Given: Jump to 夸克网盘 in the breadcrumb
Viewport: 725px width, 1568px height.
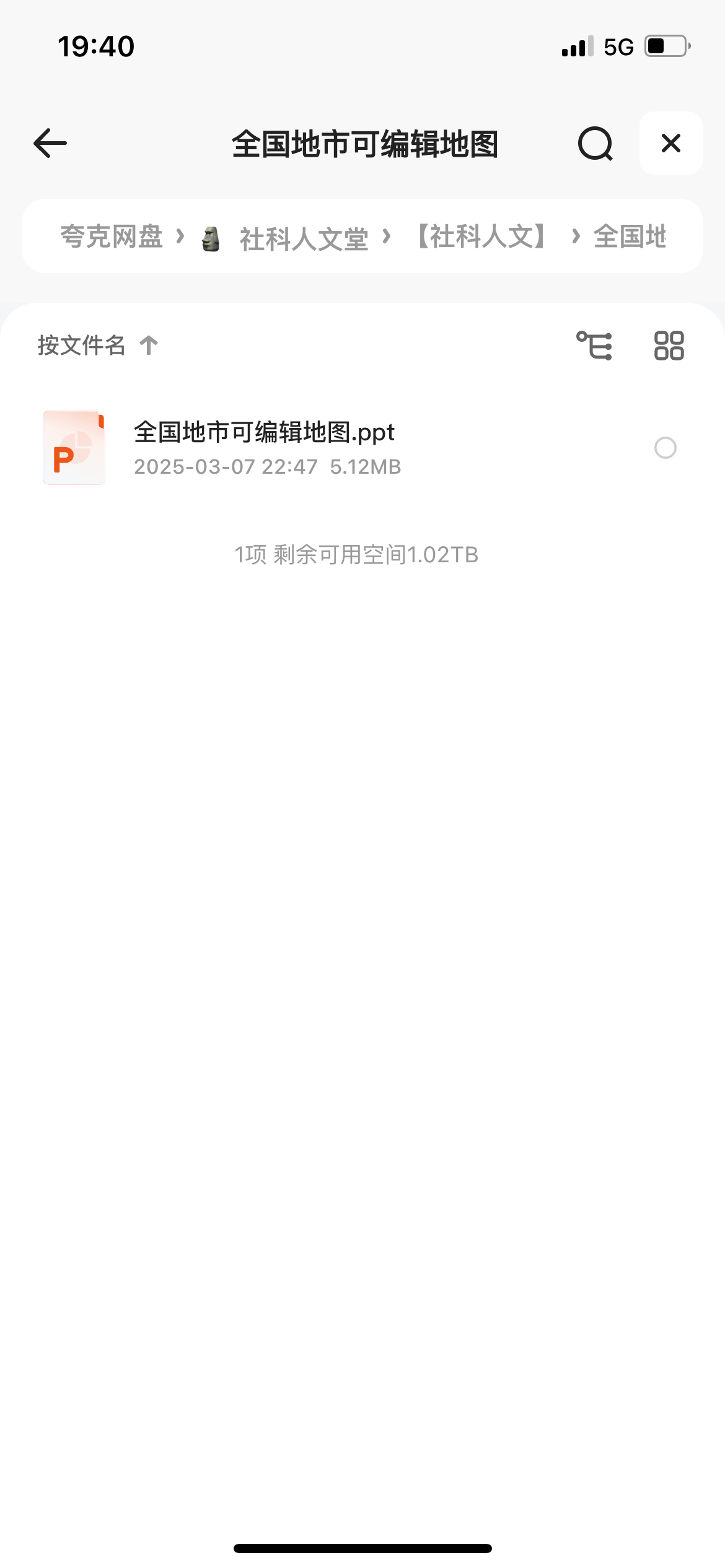Looking at the screenshot, I should pyautogui.click(x=112, y=237).
